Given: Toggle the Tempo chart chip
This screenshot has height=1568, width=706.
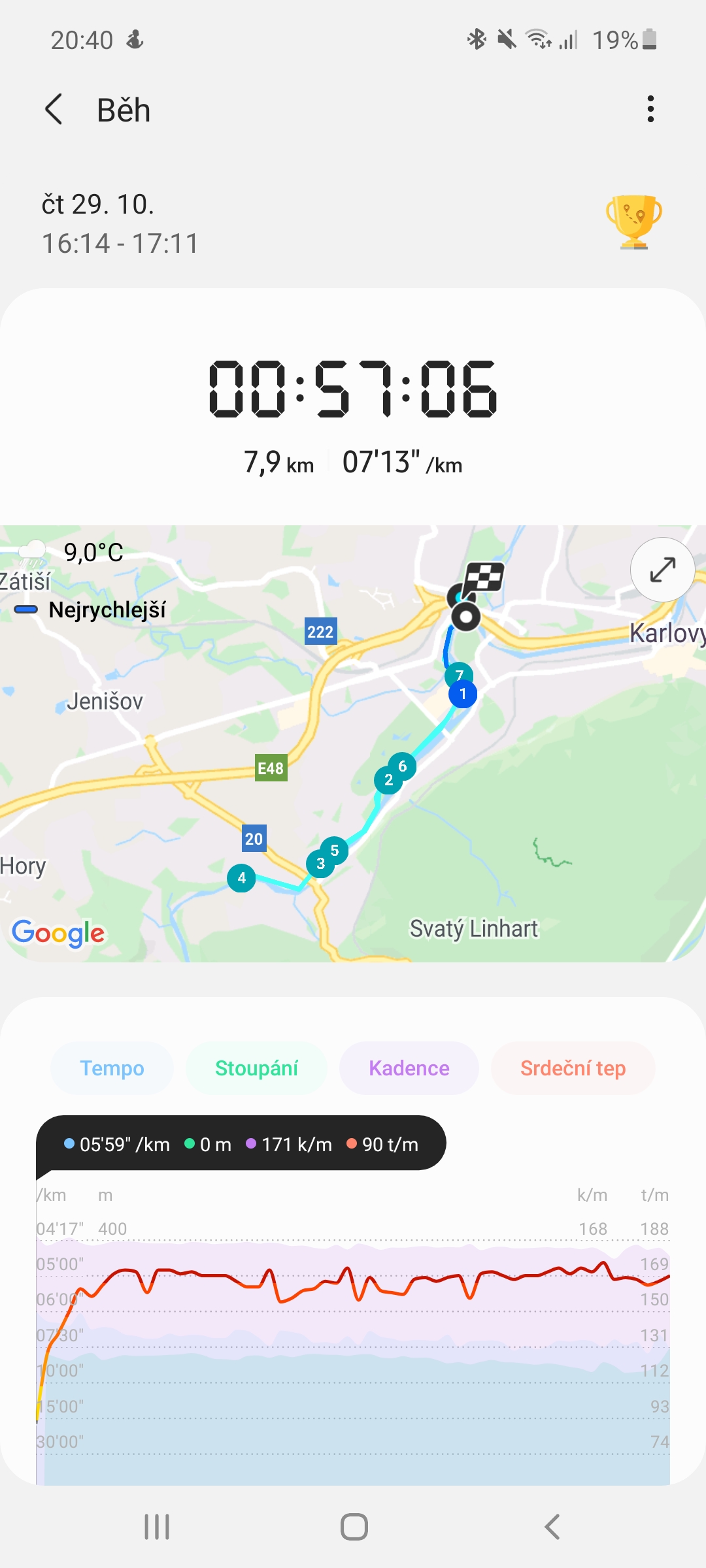Looking at the screenshot, I should click(112, 1068).
